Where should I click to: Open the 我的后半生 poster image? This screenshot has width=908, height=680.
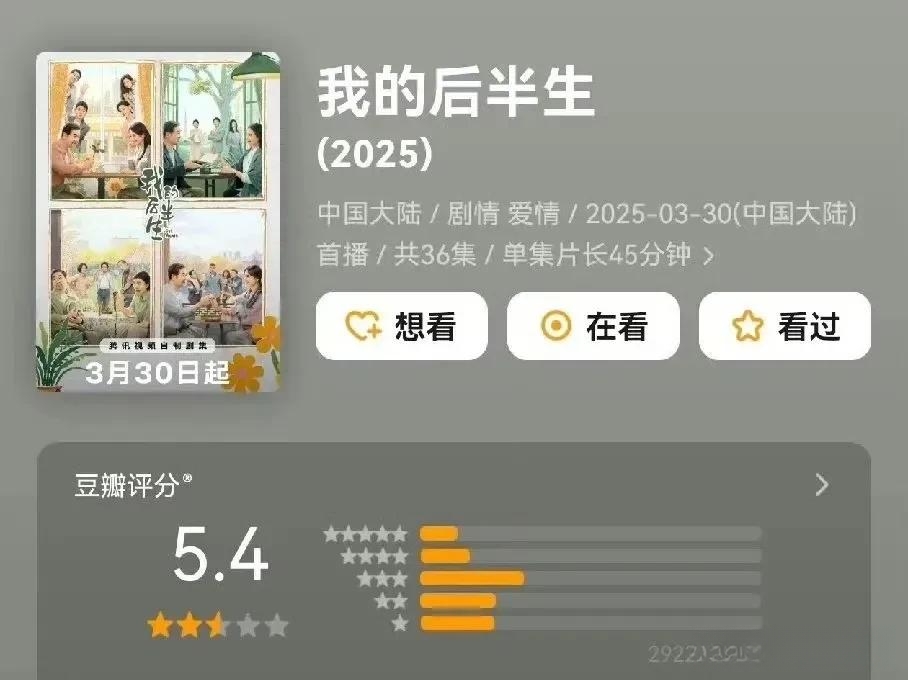158,222
